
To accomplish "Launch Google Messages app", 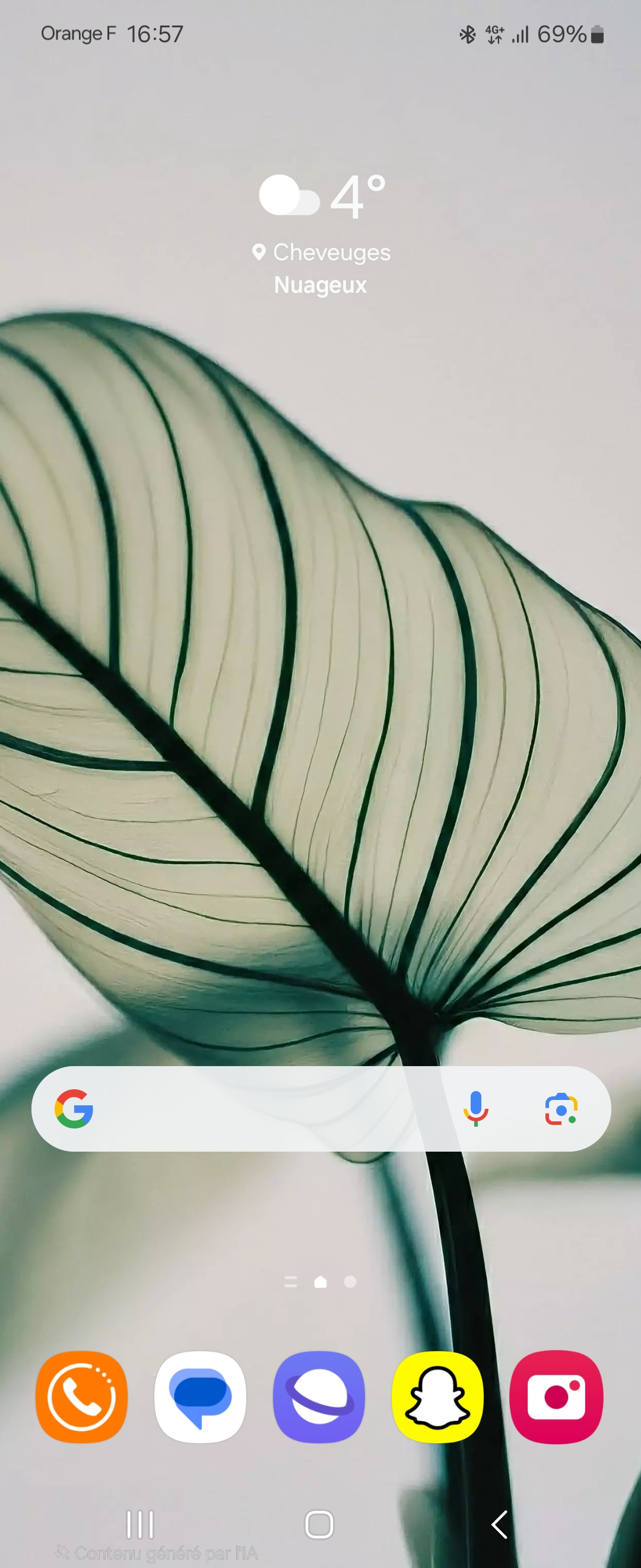I will (x=200, y=1397).
